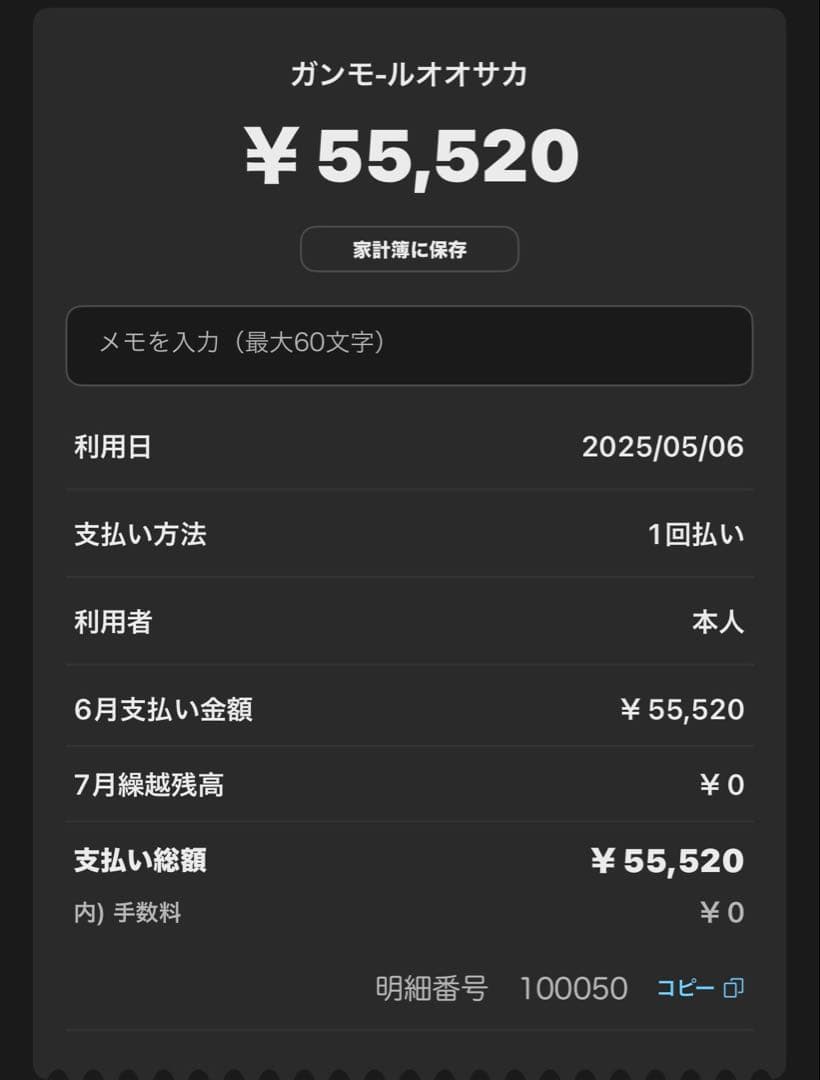Select the merchant name ガンモ-ルオオサカ
The image size is (820, 1080).
[410, 73]
